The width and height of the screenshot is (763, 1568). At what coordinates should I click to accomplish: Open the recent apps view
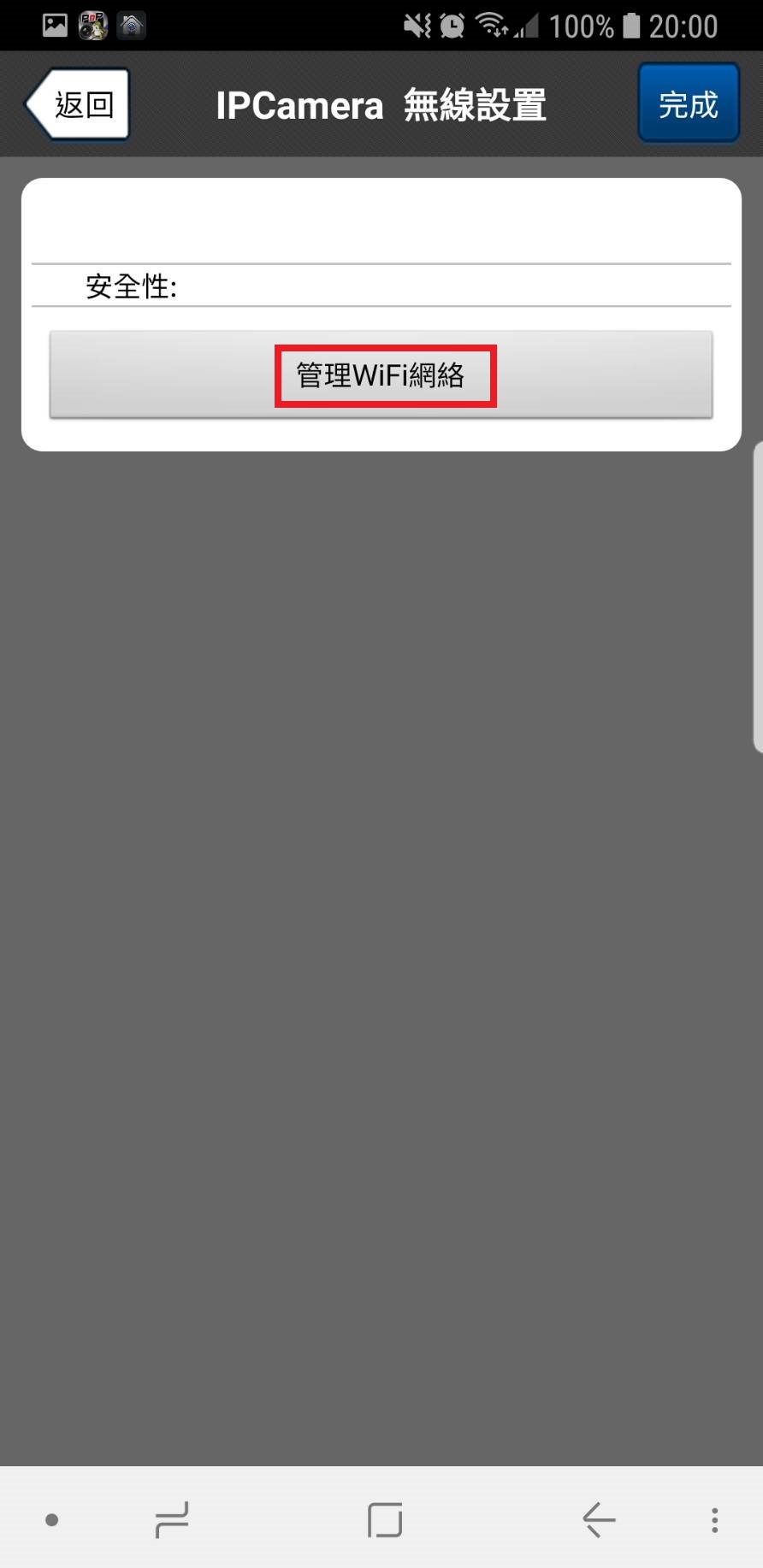point(172,1519)
